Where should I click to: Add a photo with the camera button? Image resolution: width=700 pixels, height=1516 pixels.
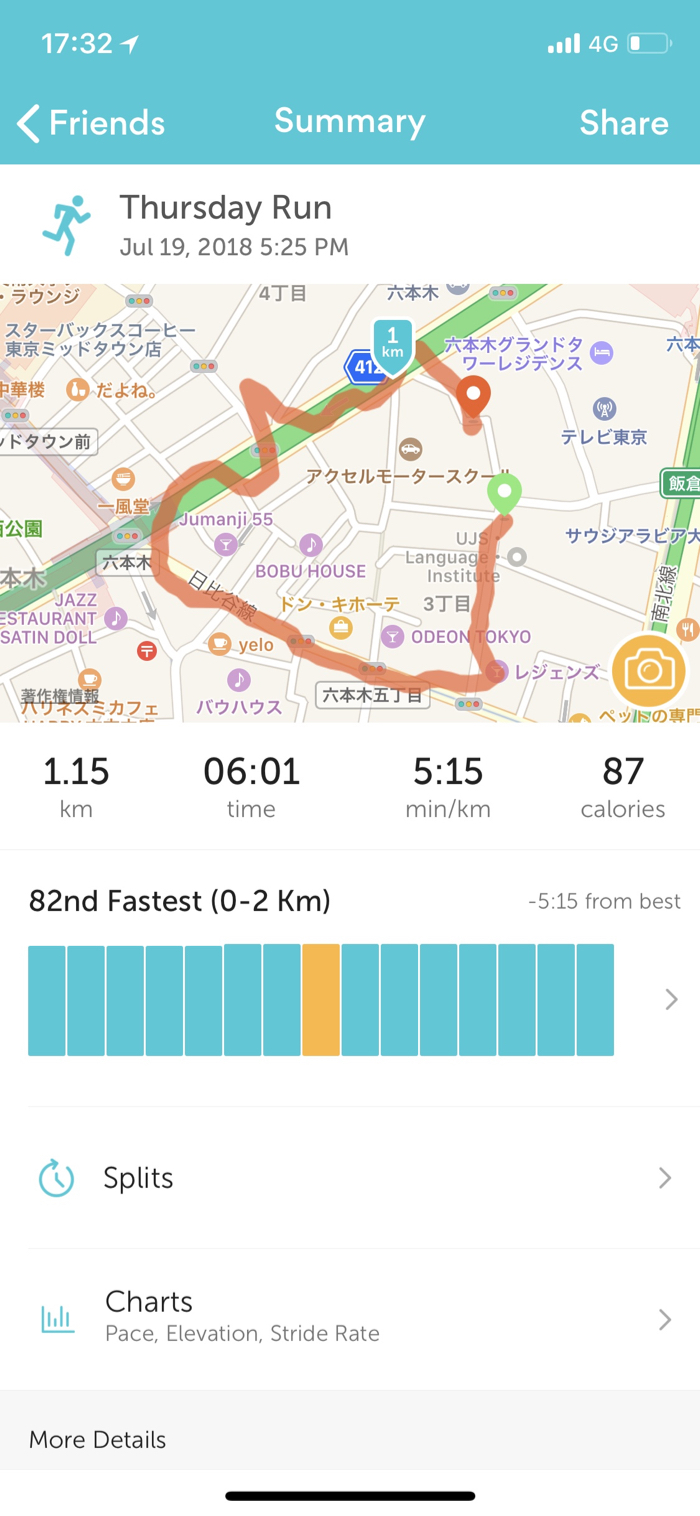pos(649,670)
